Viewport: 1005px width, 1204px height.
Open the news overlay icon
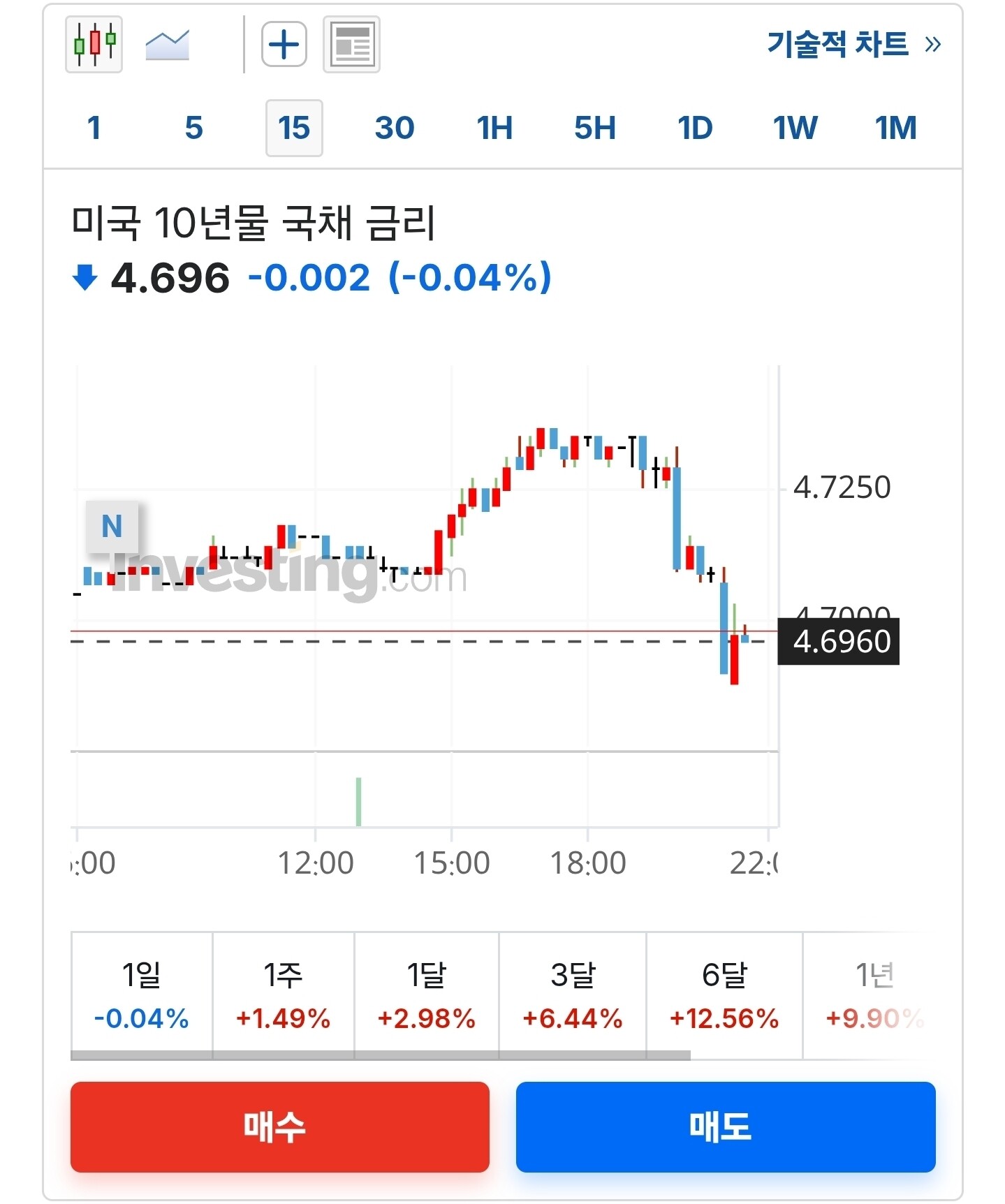(x=352, y=45)
